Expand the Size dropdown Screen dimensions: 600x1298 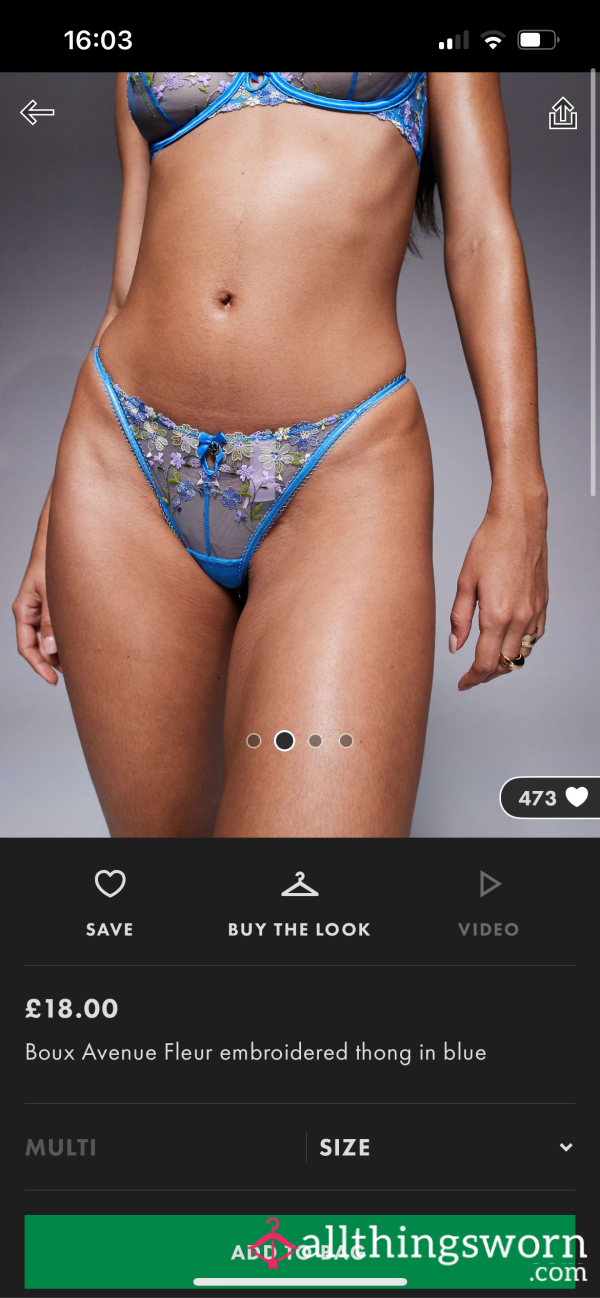[446, 1147]
